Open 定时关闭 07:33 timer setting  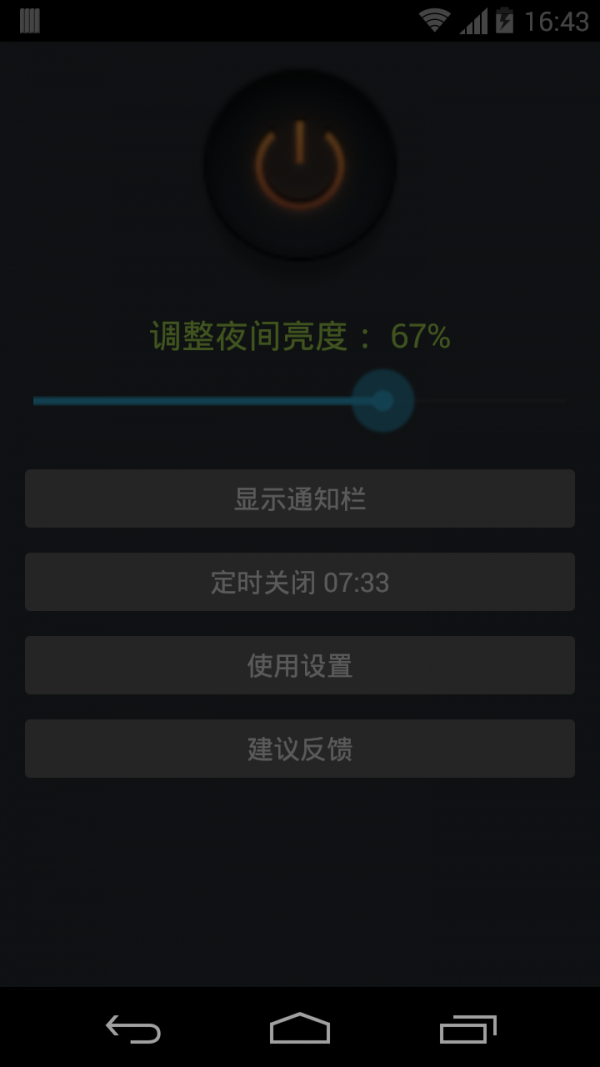point(300,582)
